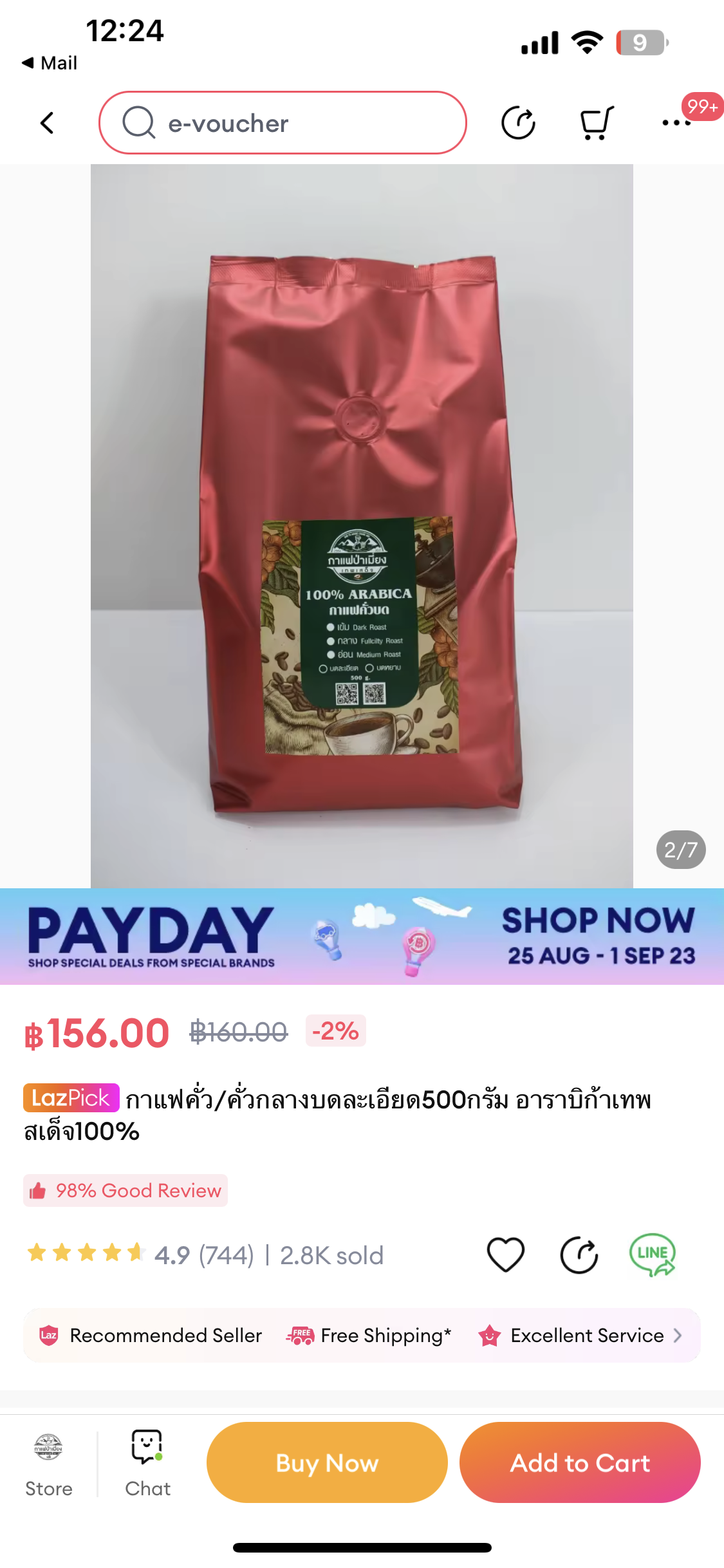Screen dimensions: 724x1568
Task: Share product via icon beside heart
Action: pyautogui.click(x=579, y=1255)
